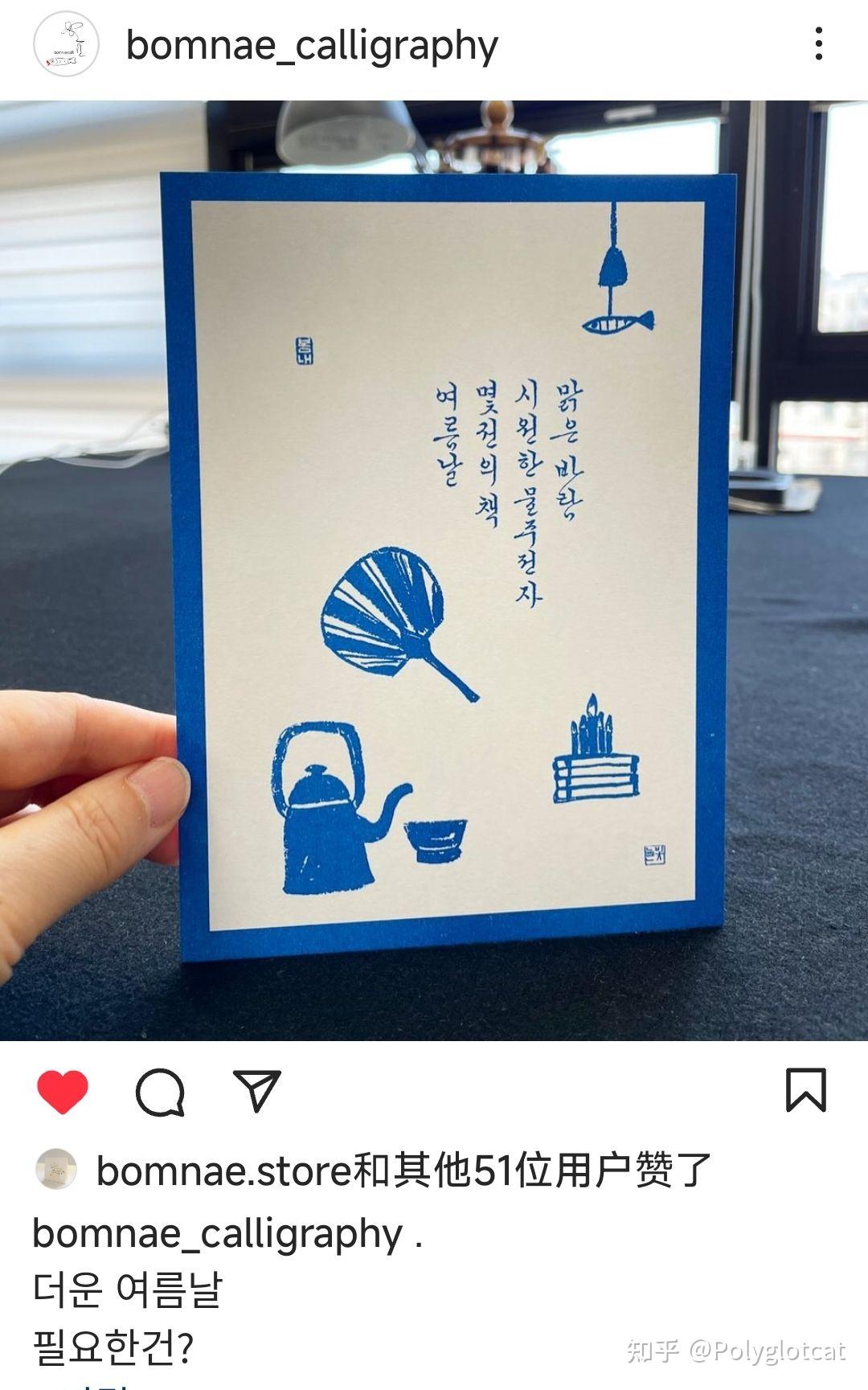Open bomnae_calligraphy profile picture in header
The width and height of the screenshot is (868, 1390).
coord(66,44)
